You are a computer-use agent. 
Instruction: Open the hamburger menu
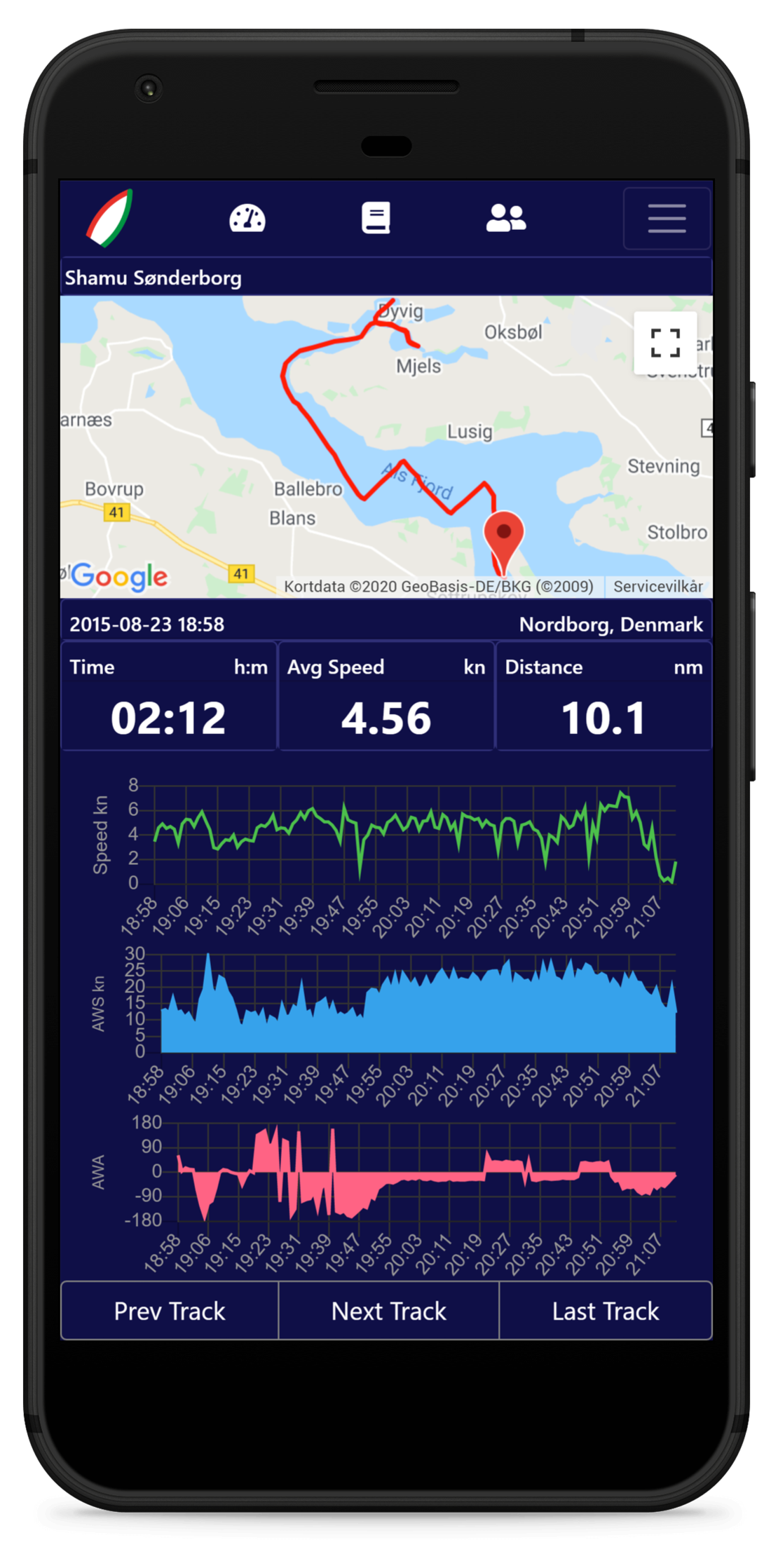pyautogui.click(x=667, y=218)
